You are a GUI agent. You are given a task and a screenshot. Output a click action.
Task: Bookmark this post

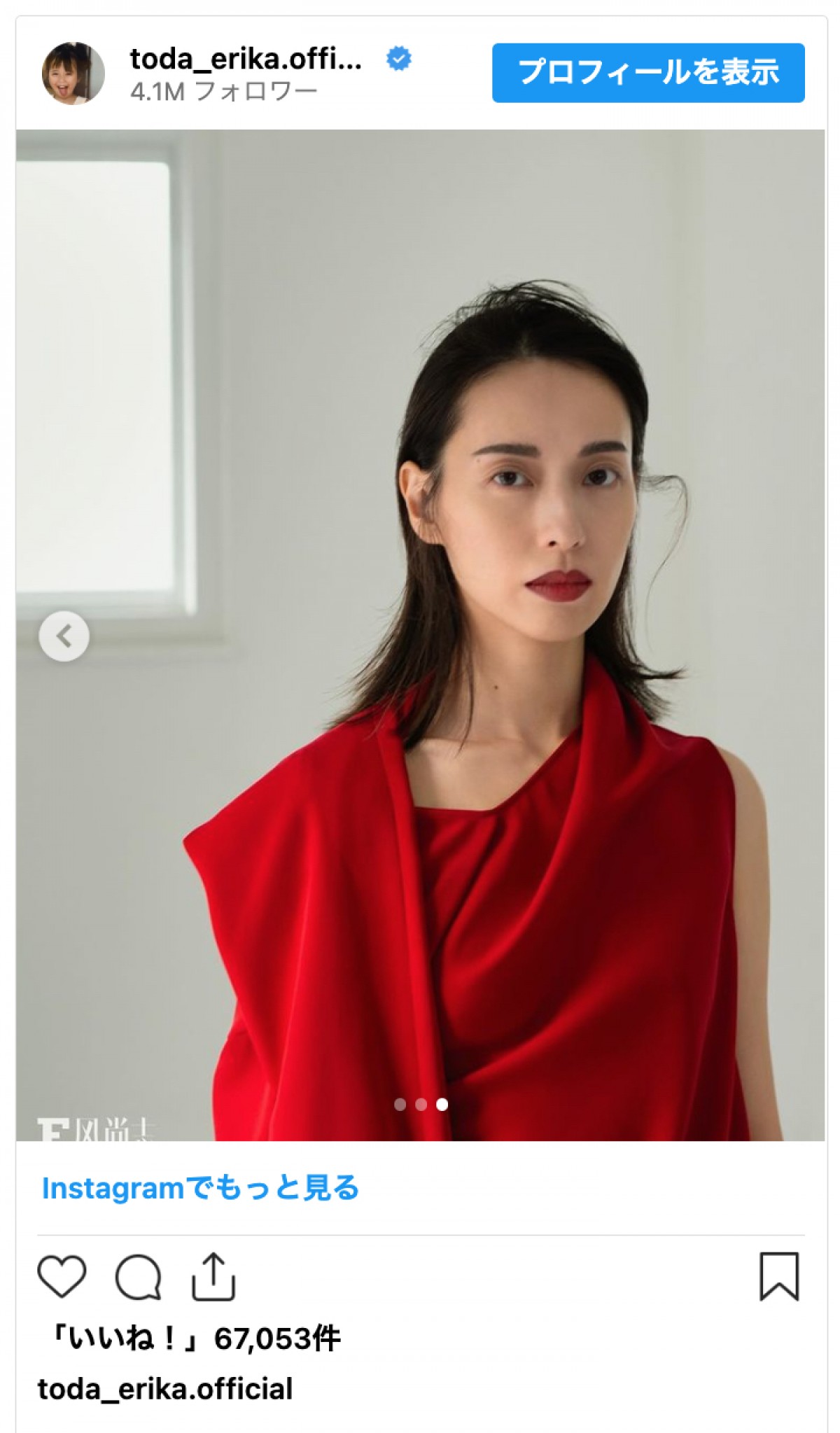point(779,1276)
